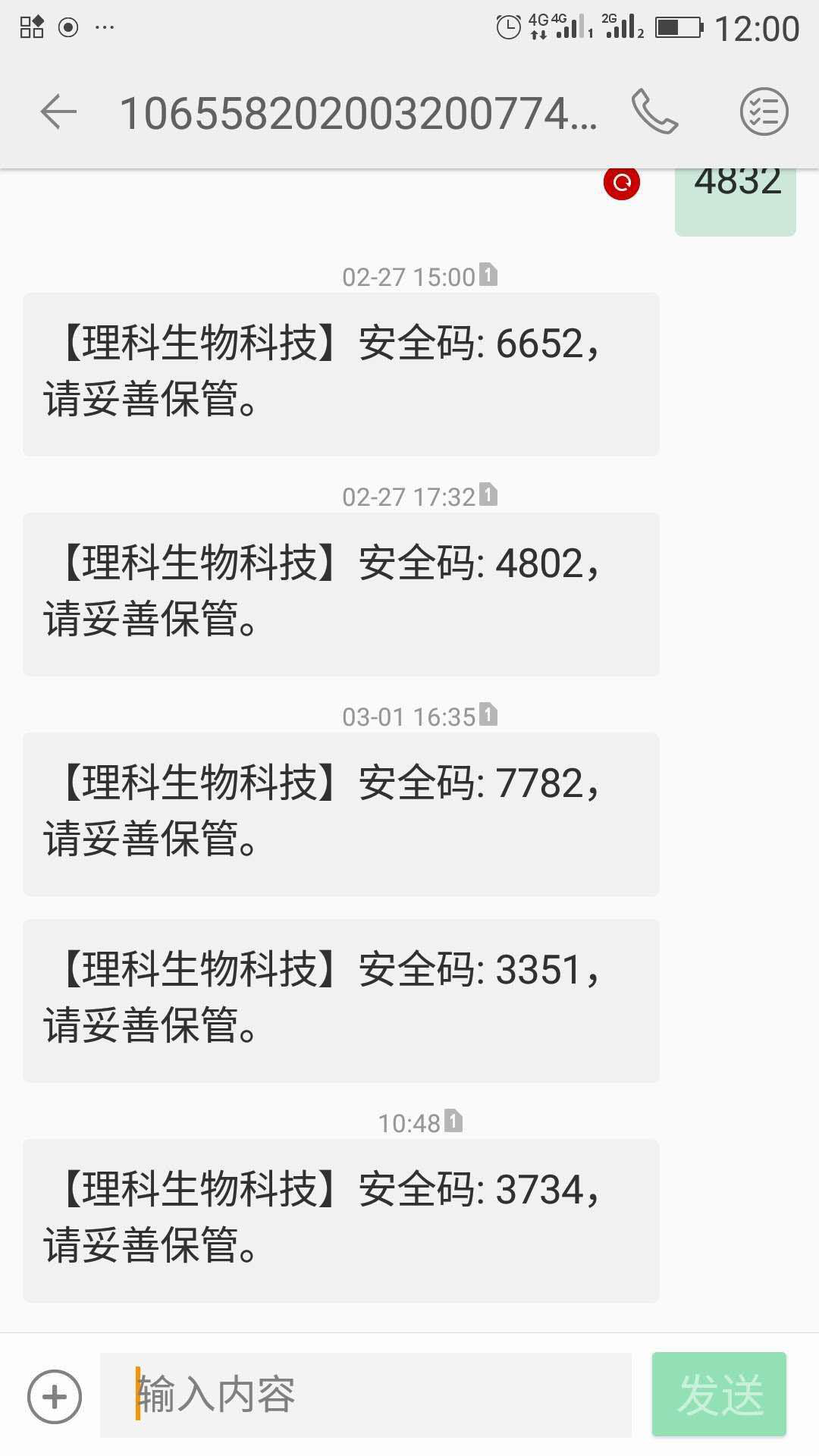
Task: Call this SMS sender number
Action: coord(654,112)
